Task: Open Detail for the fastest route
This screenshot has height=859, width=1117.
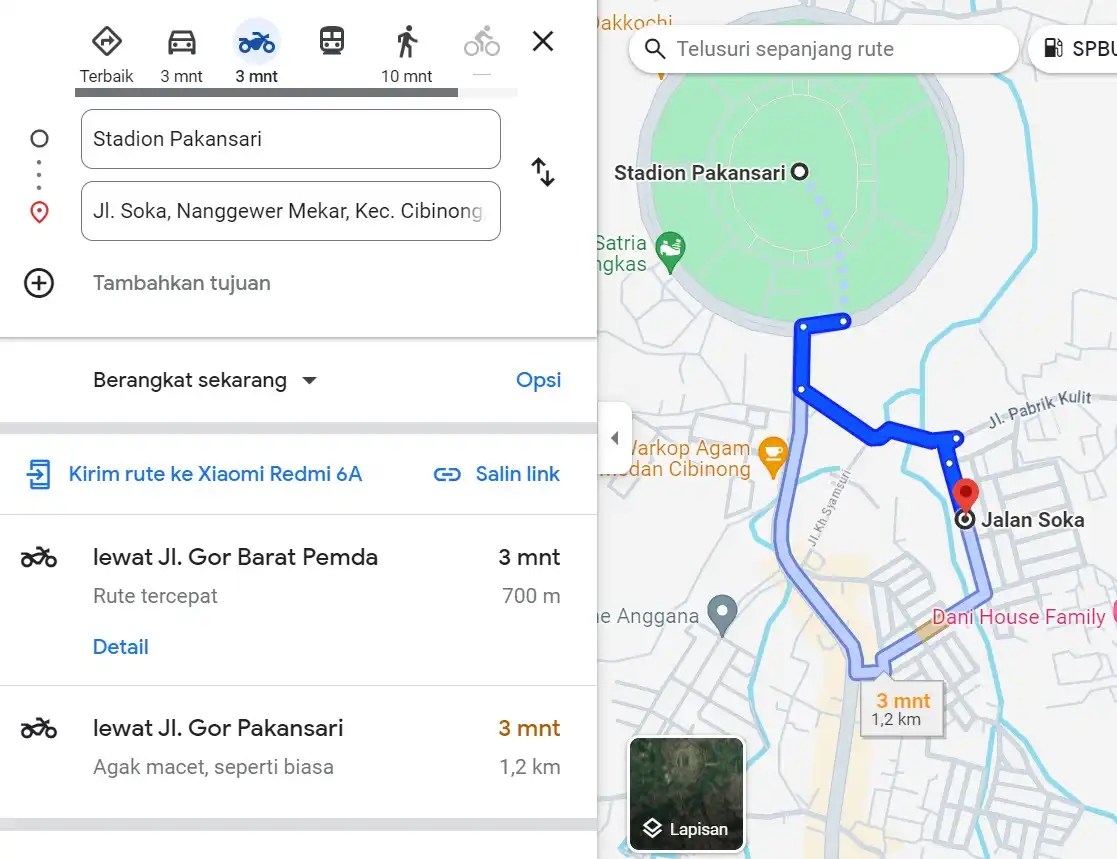Action: (120, 647)
